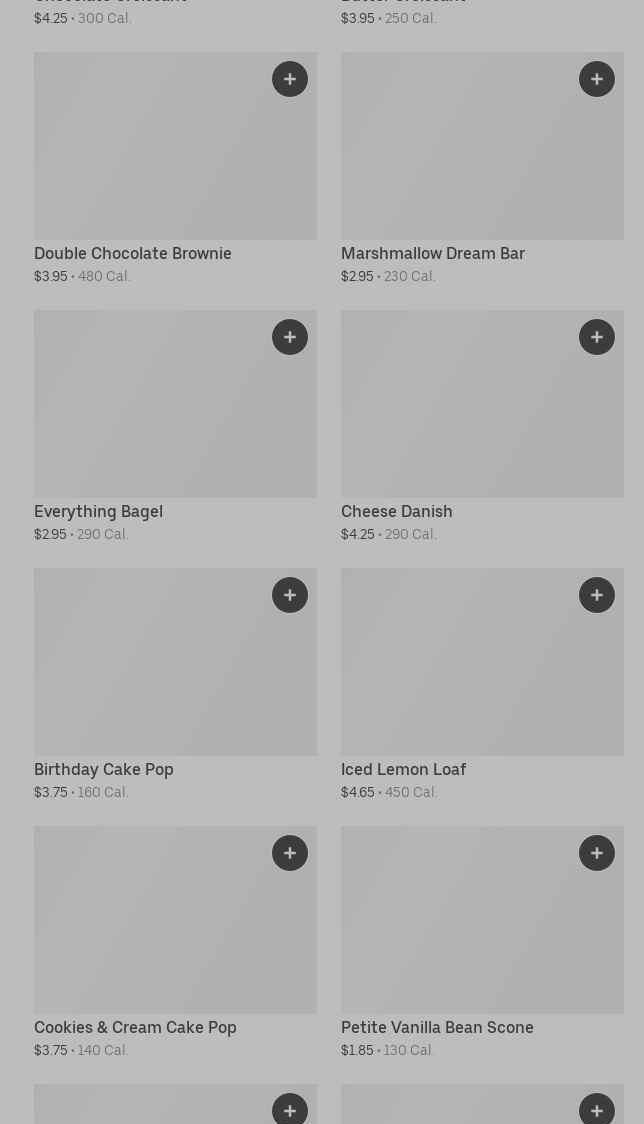Open the Marshmallow Dream Bar item
644x1124 pixels.
pos(482,168)
